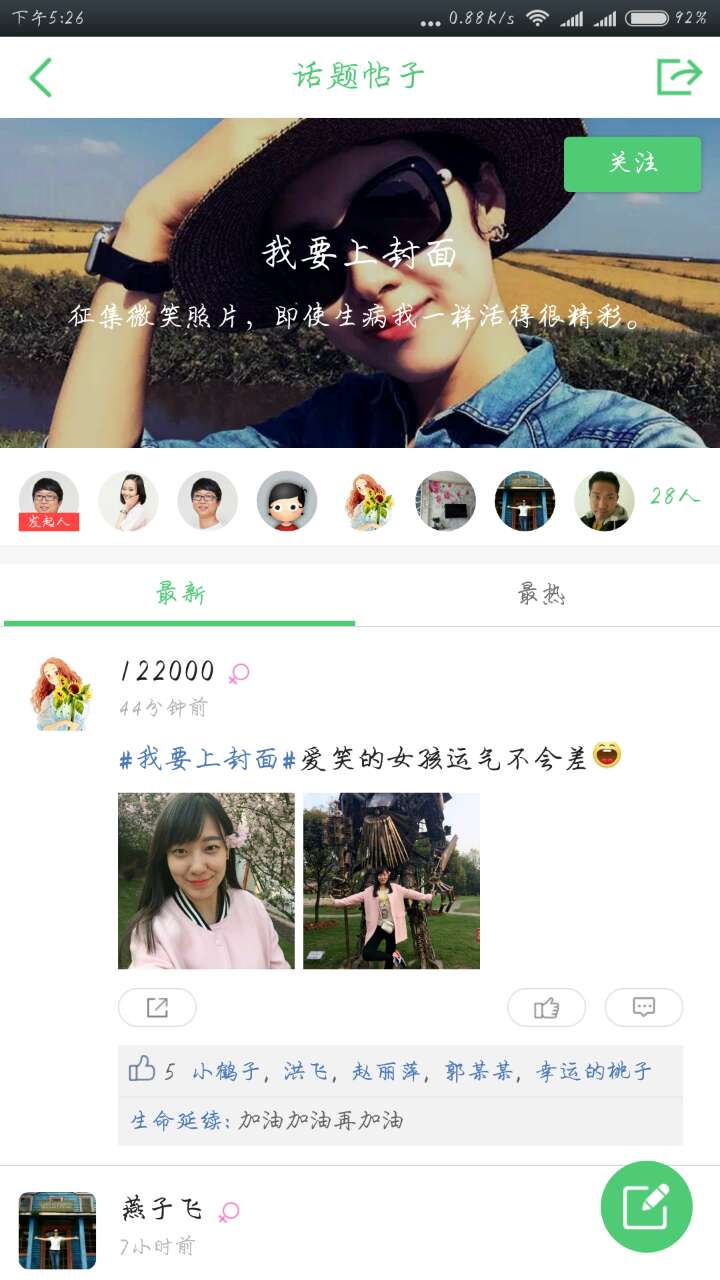Comment on 122000's post
The width and height of the screenshot is (720, 1280).
pyautogui.click(x=643, y=1007)
